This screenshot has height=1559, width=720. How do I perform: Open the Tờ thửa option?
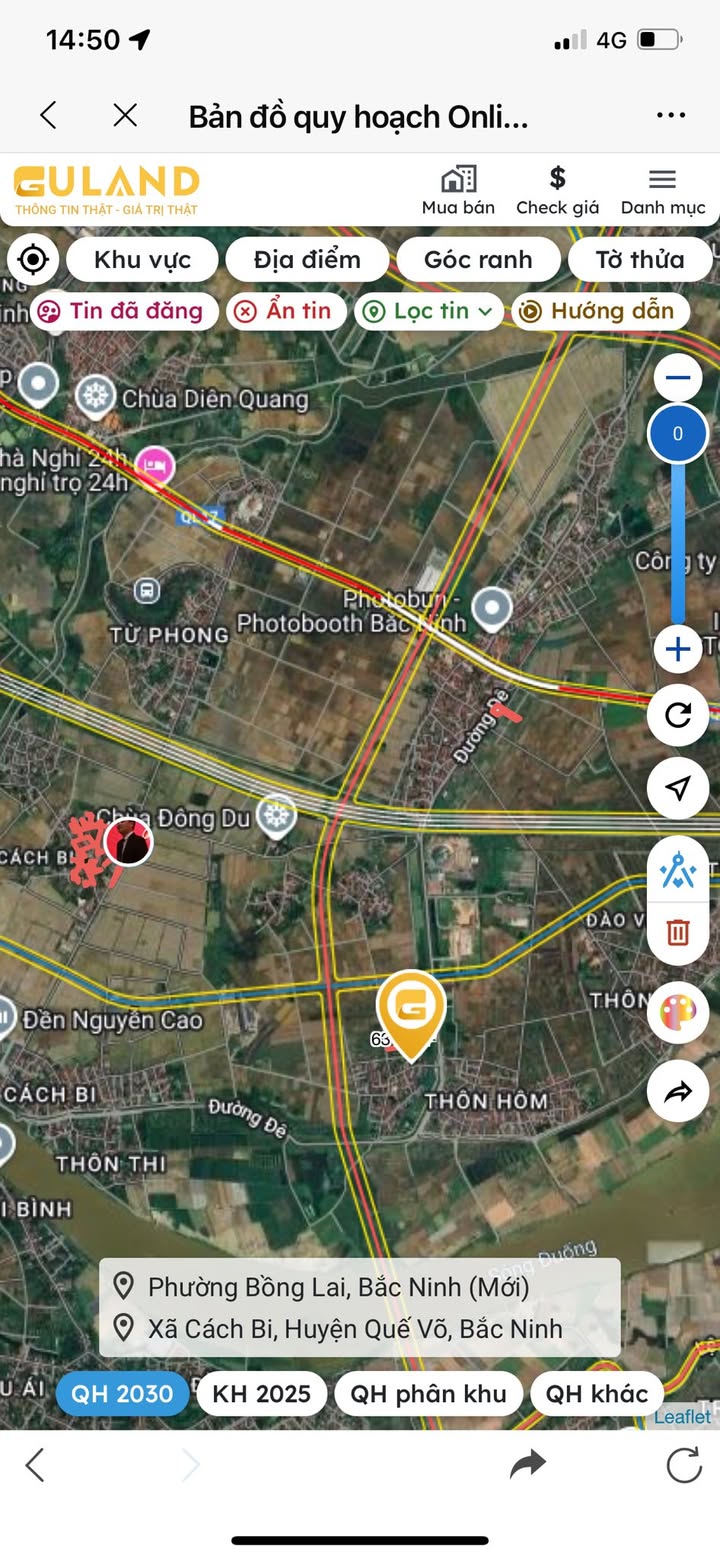(x=640, y=260)
